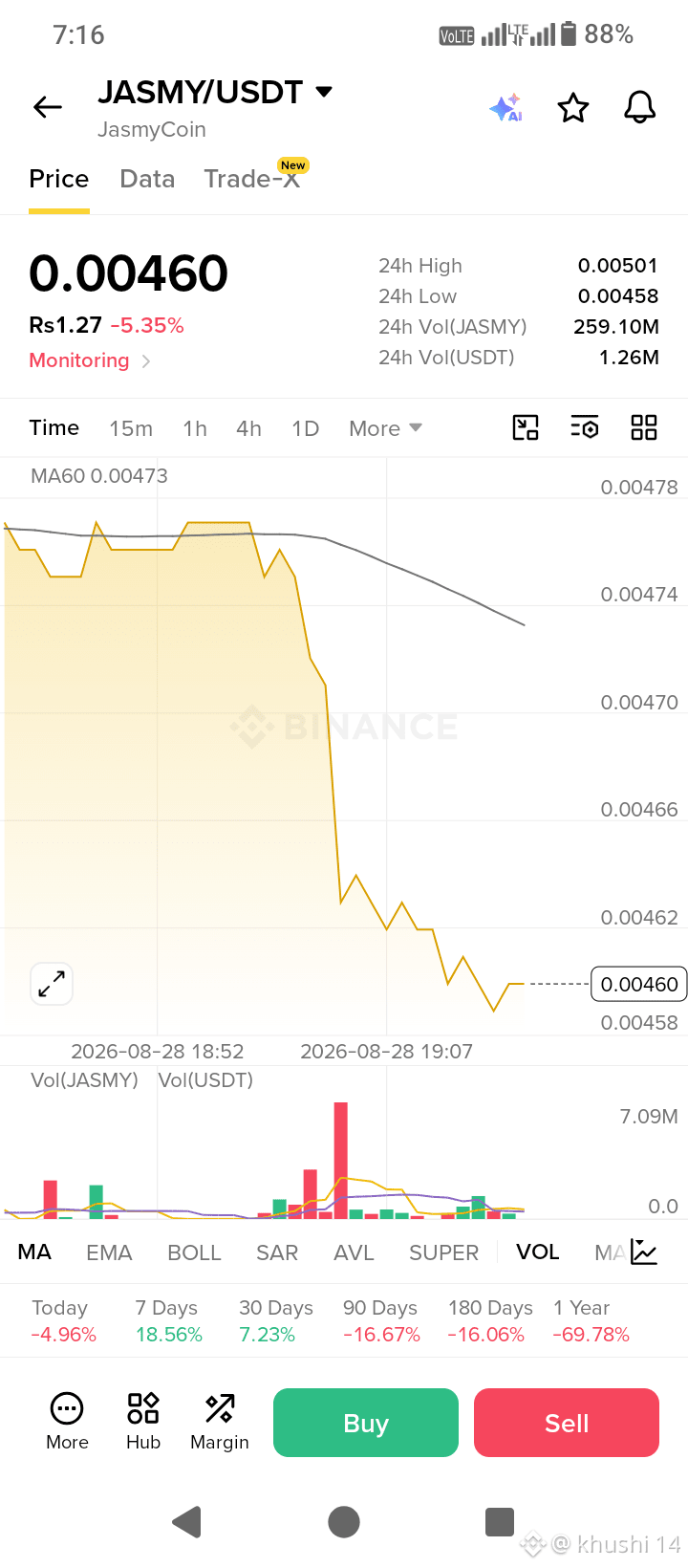This screenshot has height=1568, width=688.
Task: Switch to the Trade-X tab
Action: click(x=253, y=179)
